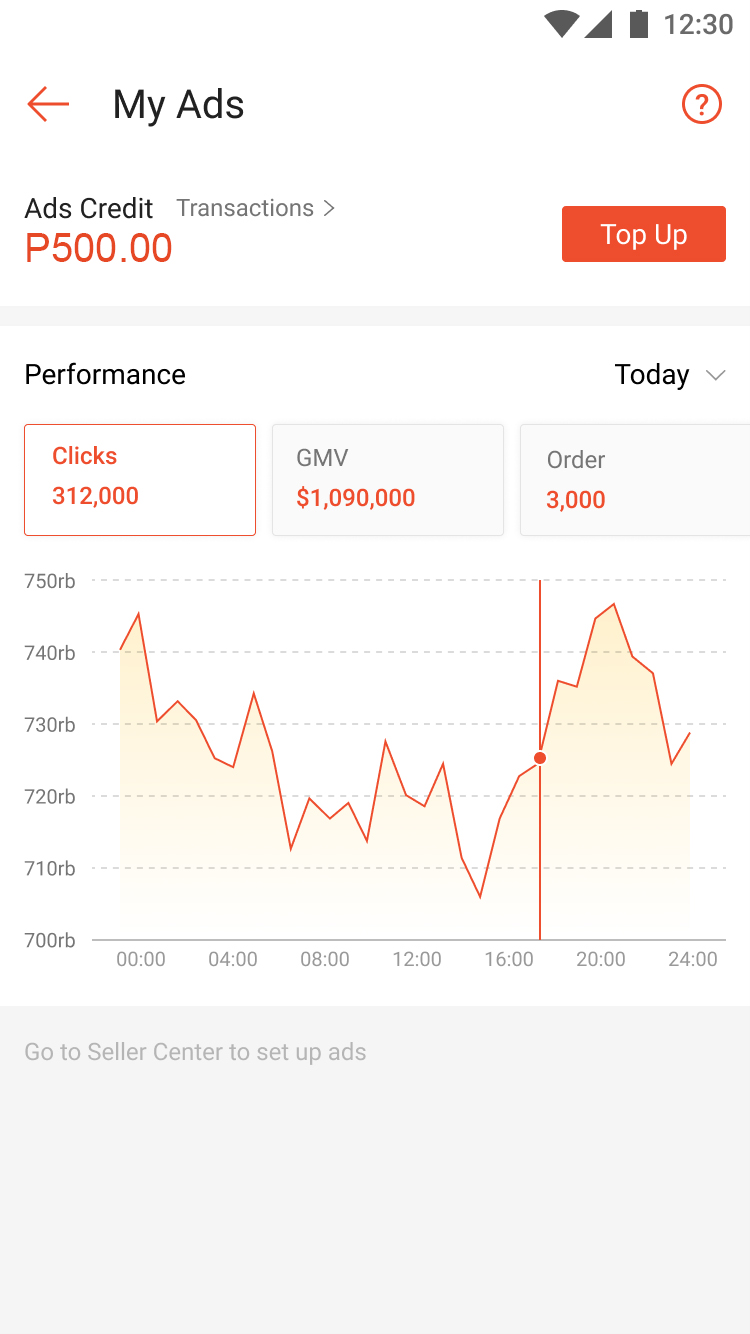Tap the highlighted data point on chart
This screenshot has height=1334, width=750.
(540, 758)
